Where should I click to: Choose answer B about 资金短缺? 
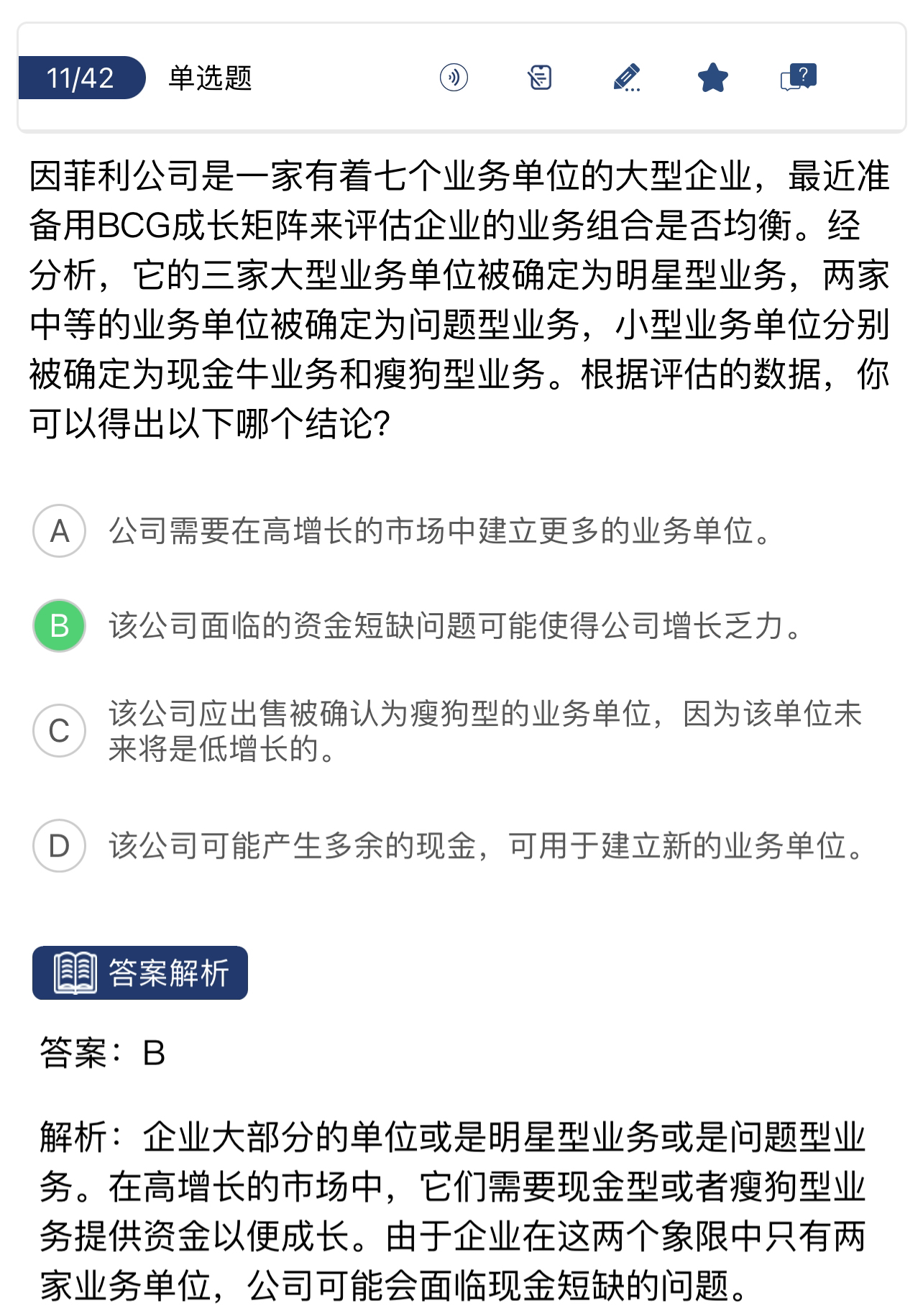[60, 625]
